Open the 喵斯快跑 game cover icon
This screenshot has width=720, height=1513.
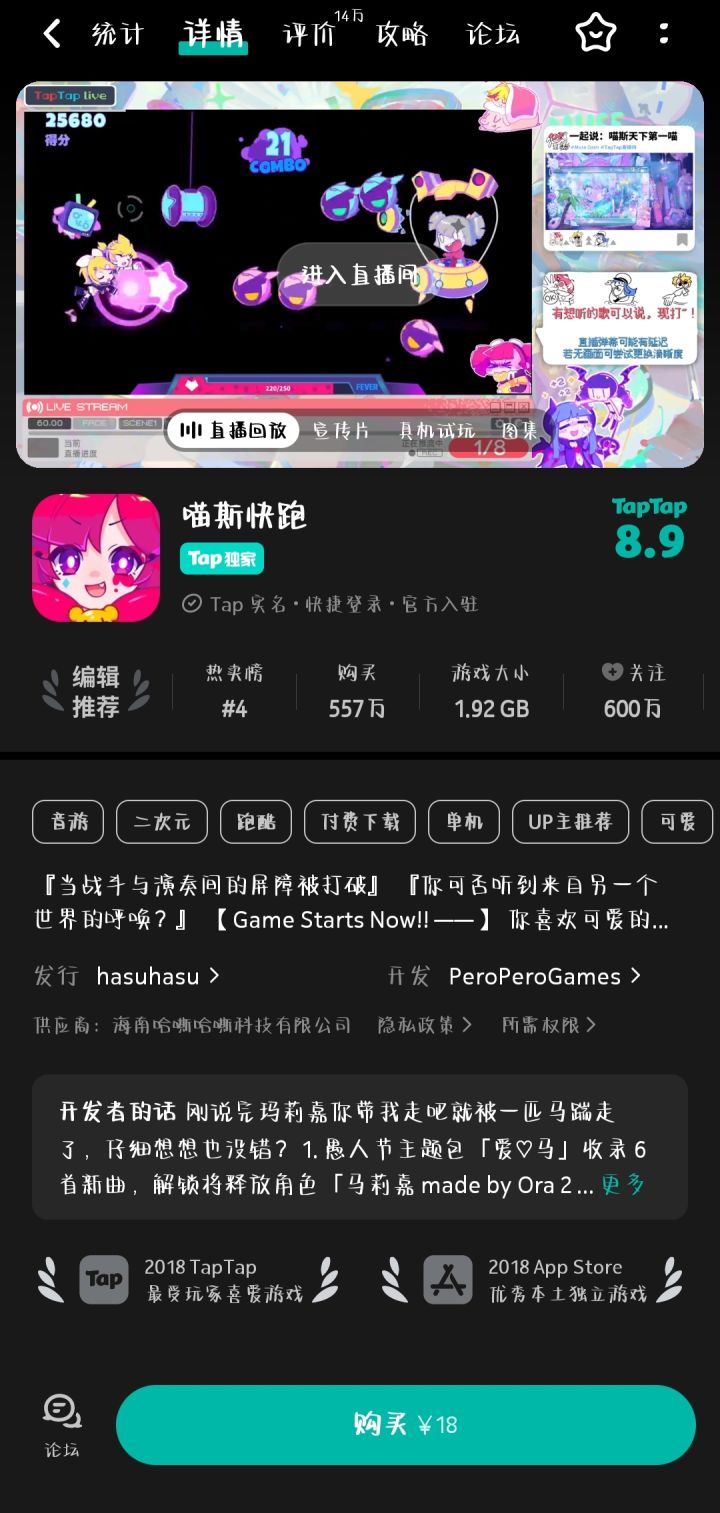[x=95, y=557]
